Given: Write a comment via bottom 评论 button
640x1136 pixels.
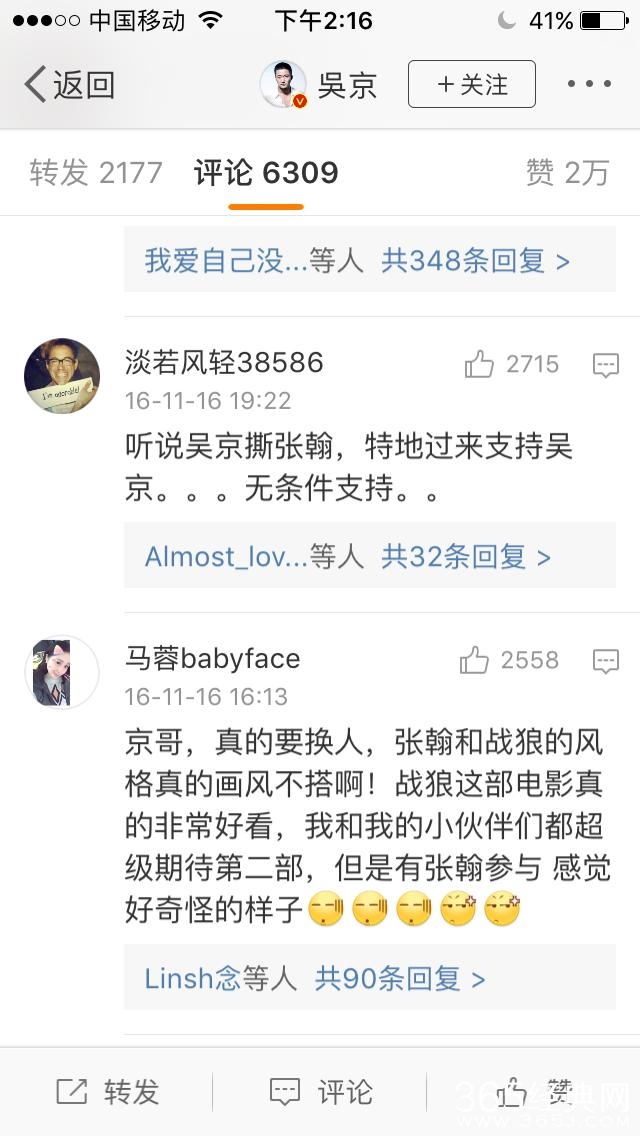Looking at the screenshot, I should 321,1092.
